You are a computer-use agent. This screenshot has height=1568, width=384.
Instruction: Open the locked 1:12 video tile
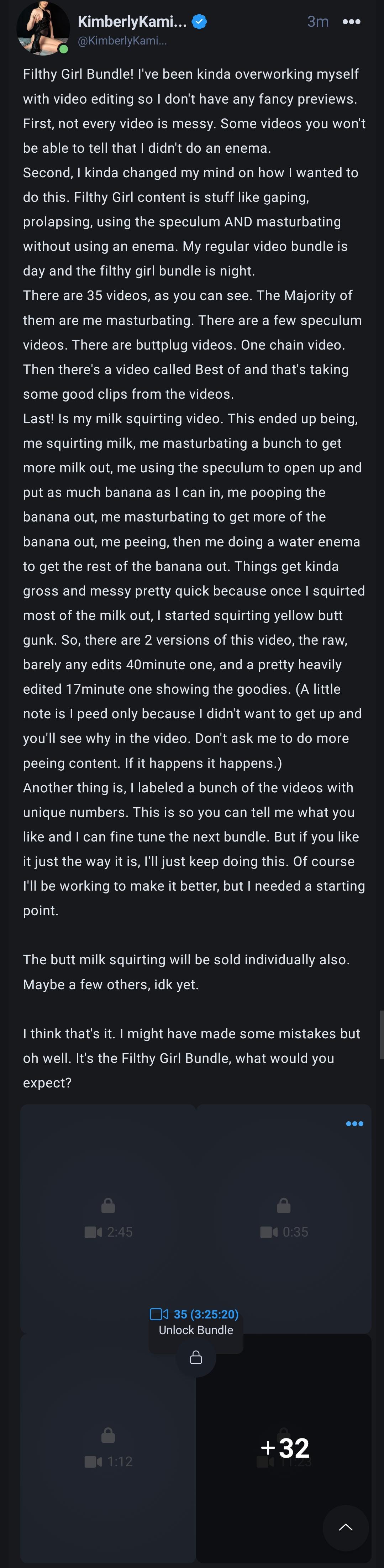[108, 1448]
